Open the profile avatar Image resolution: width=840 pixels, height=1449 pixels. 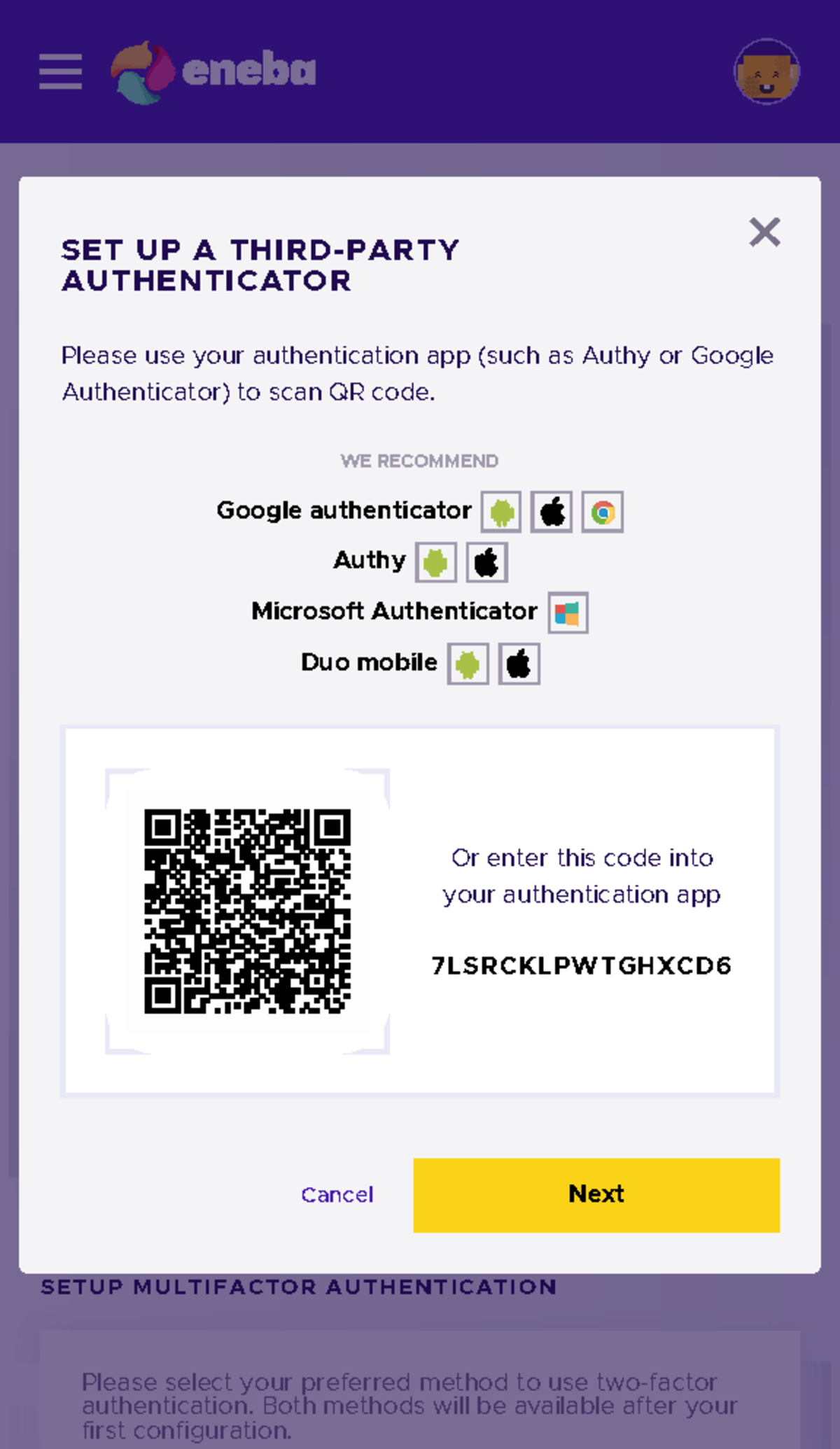[x=766, y=71]
